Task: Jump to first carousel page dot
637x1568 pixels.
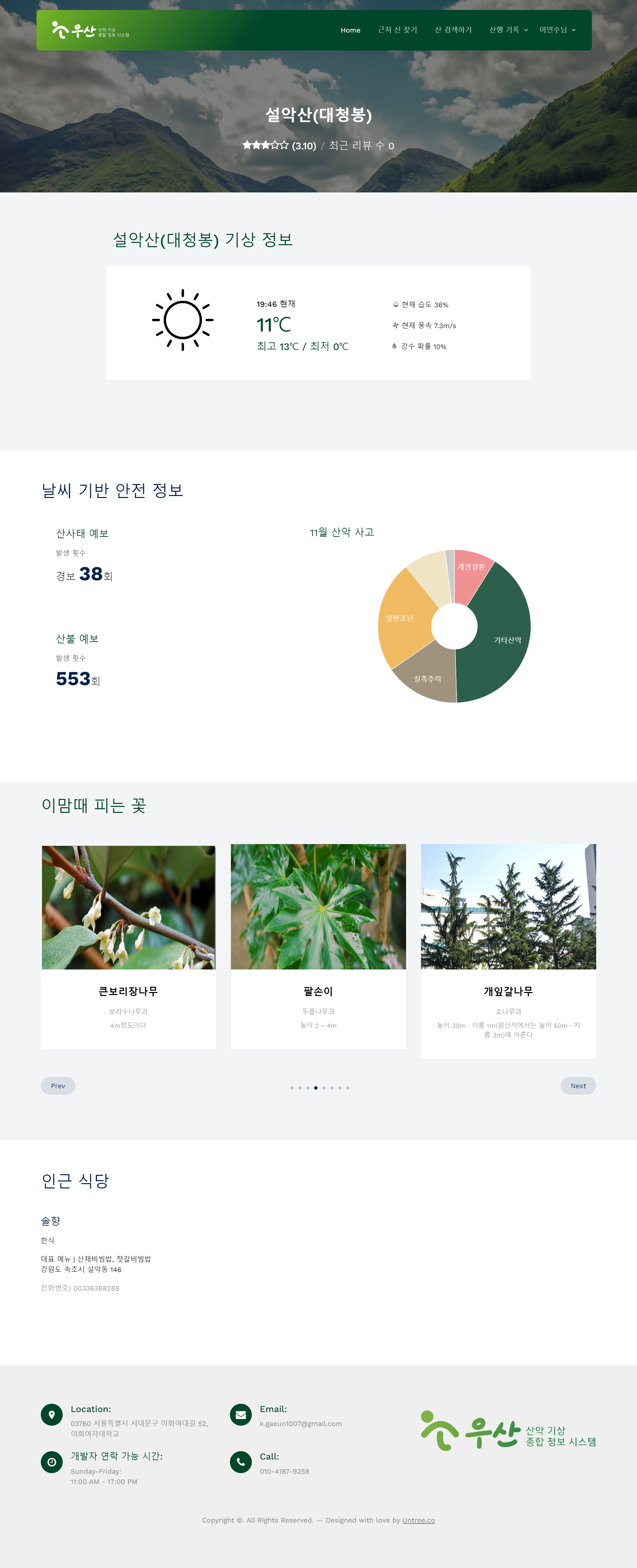Action: point(292,1088)
